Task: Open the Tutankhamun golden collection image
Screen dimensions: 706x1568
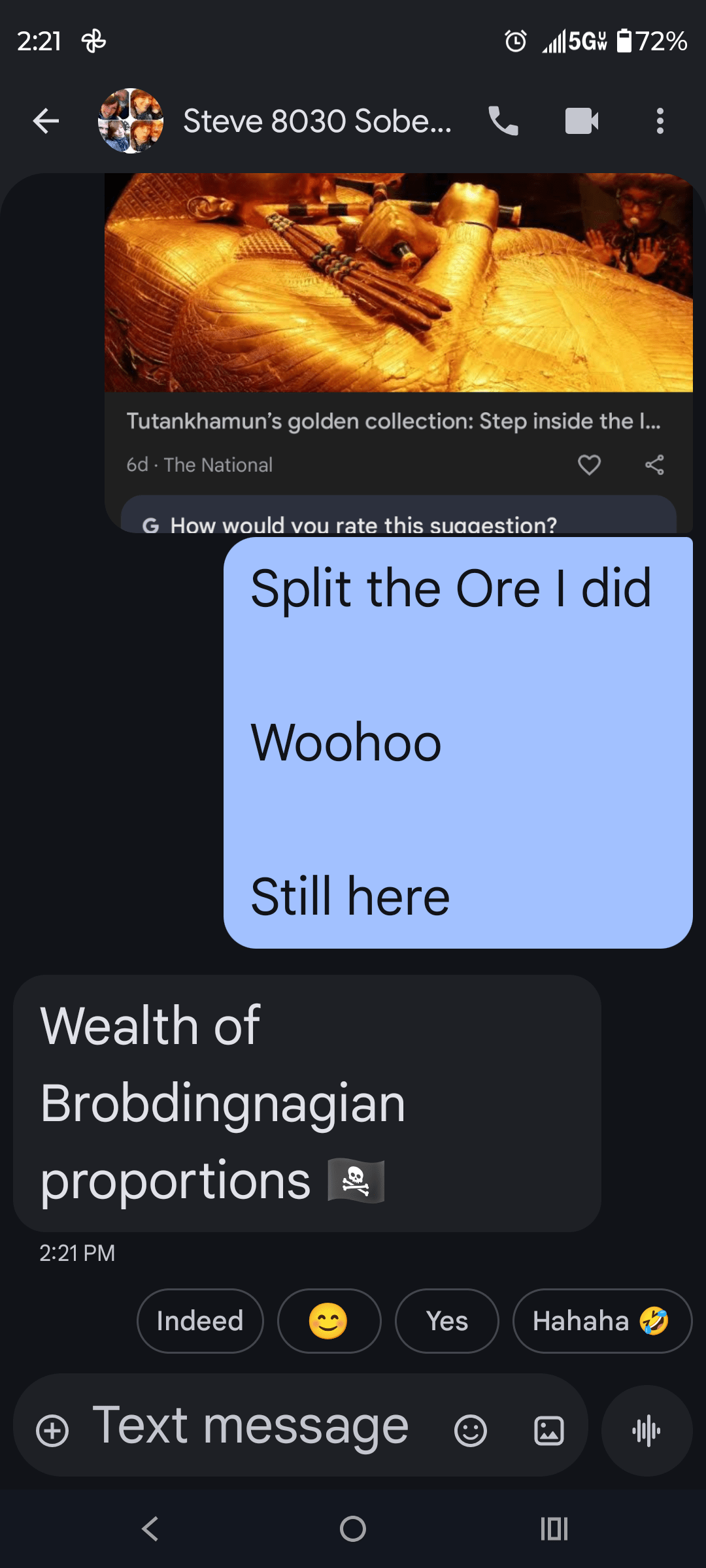Action: pyautogui.click(x=399, y=283)
